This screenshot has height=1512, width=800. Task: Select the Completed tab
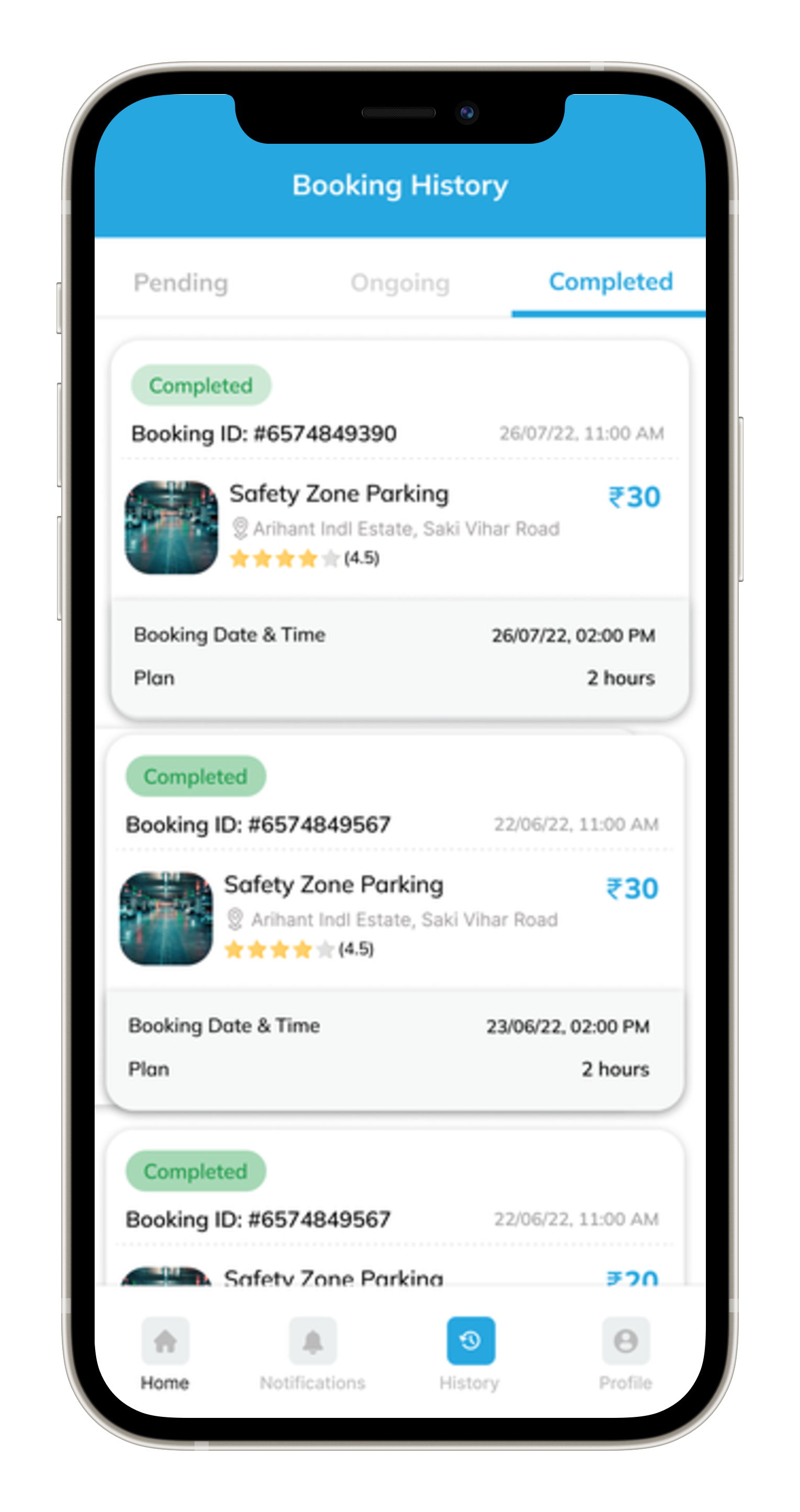pyautogui.click(x=610, y=282)
